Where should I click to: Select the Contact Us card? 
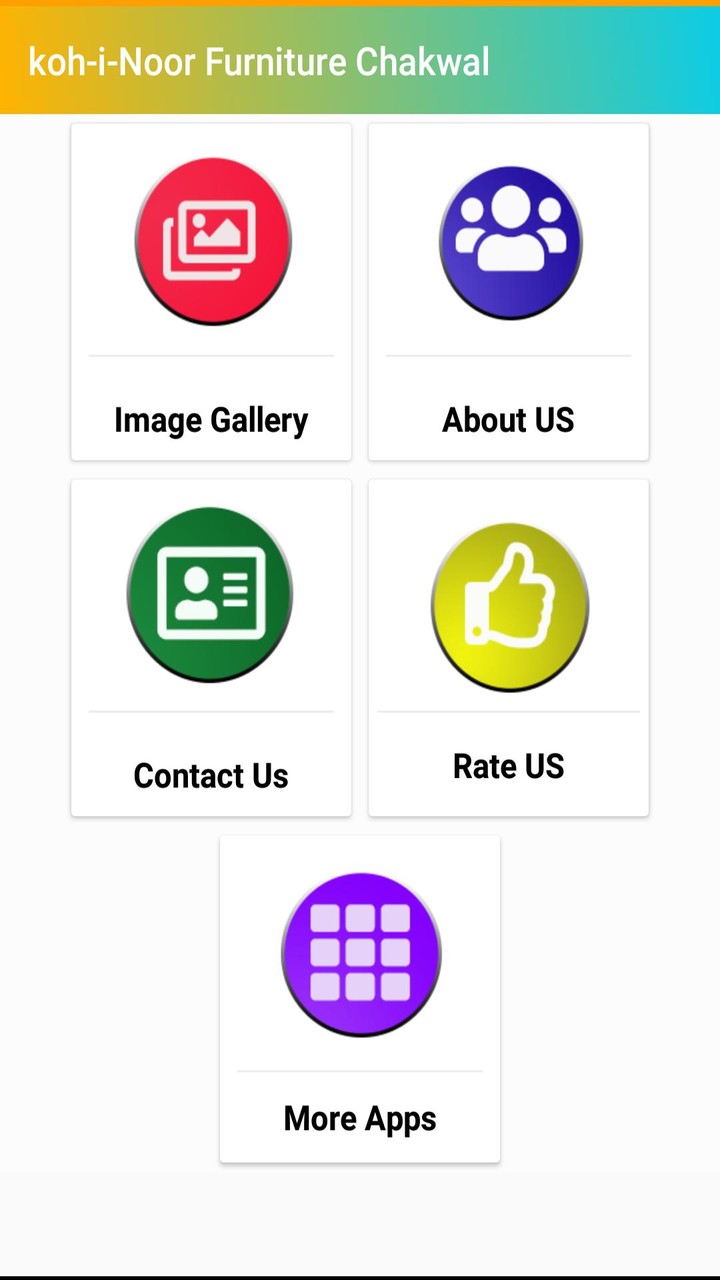211,647
